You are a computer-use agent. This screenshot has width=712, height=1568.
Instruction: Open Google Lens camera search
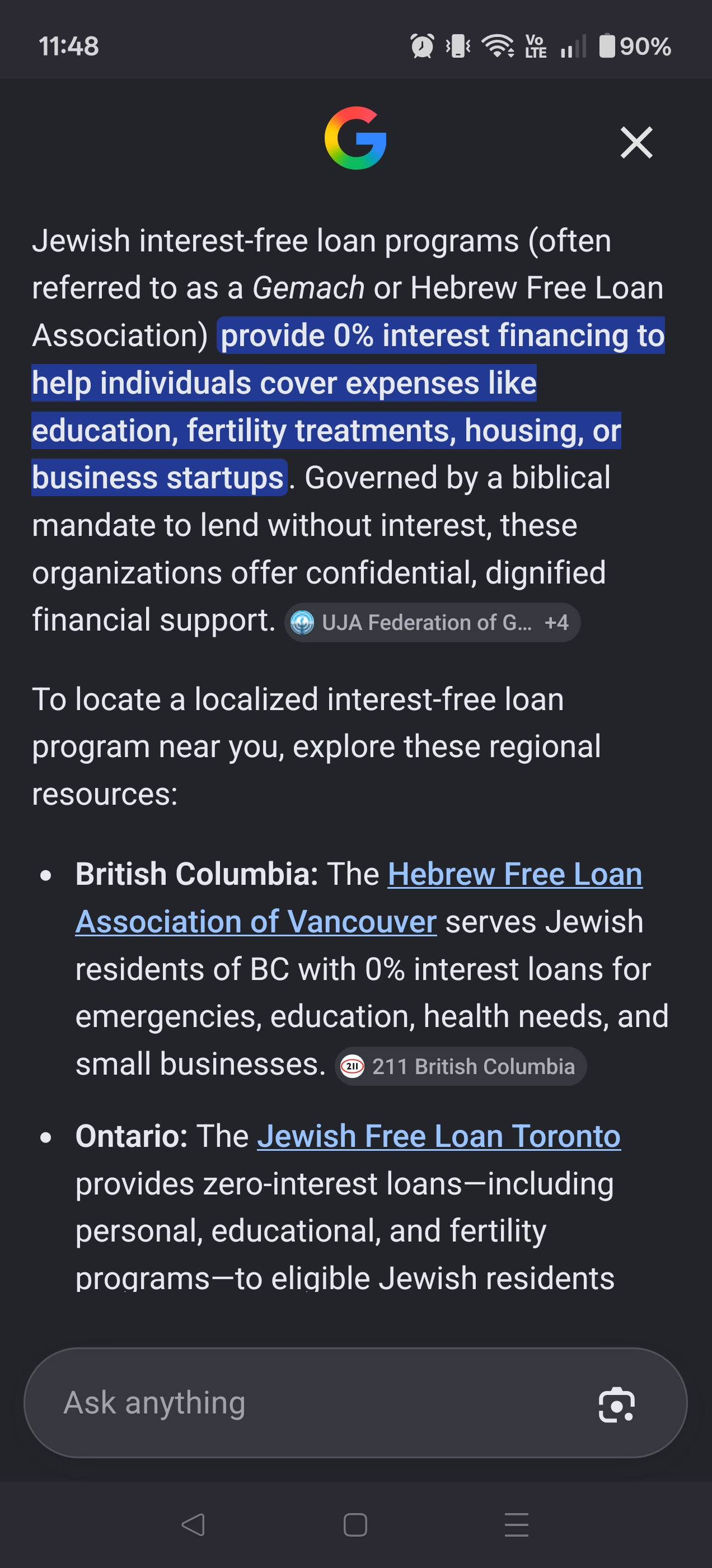point(616,1404)
